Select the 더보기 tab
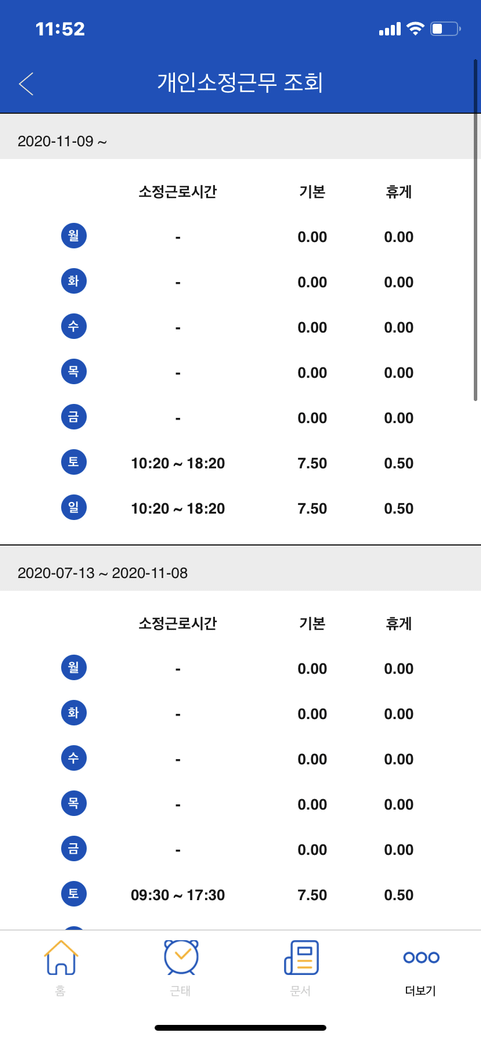The height and width of the screenshot is (1040, 481). click(421, 968)
